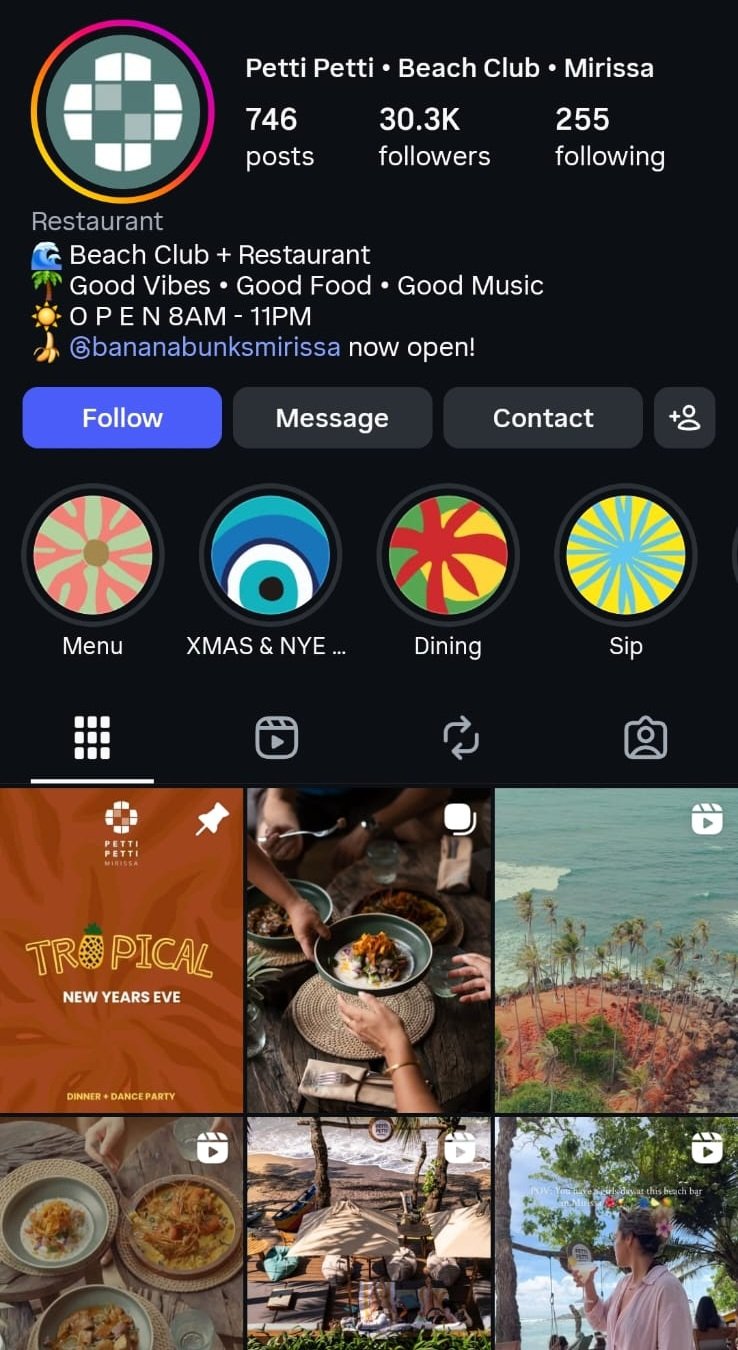
Task: View the Dining story highlight
Action: [448, 554]
